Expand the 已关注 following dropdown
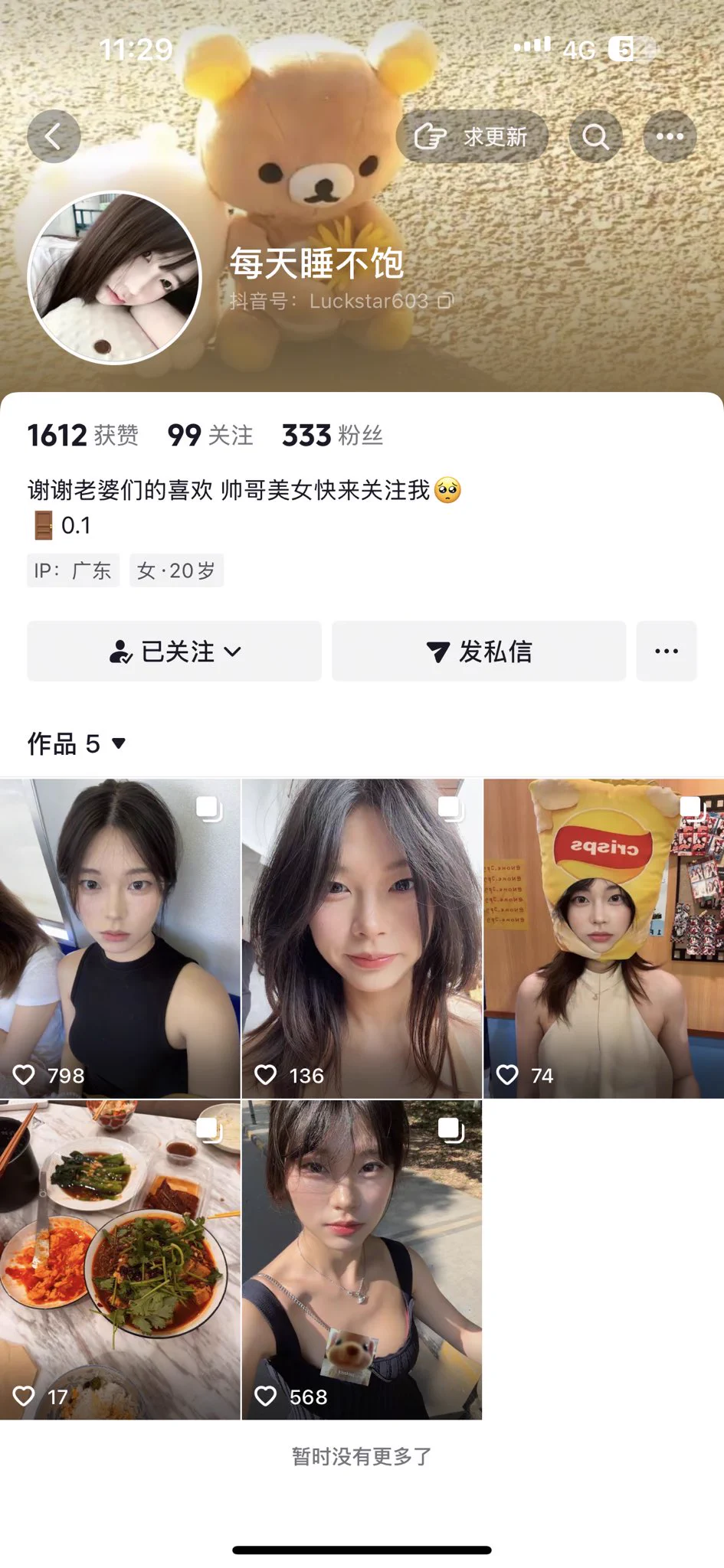The image size is (724, 1568). click(175, 652)
